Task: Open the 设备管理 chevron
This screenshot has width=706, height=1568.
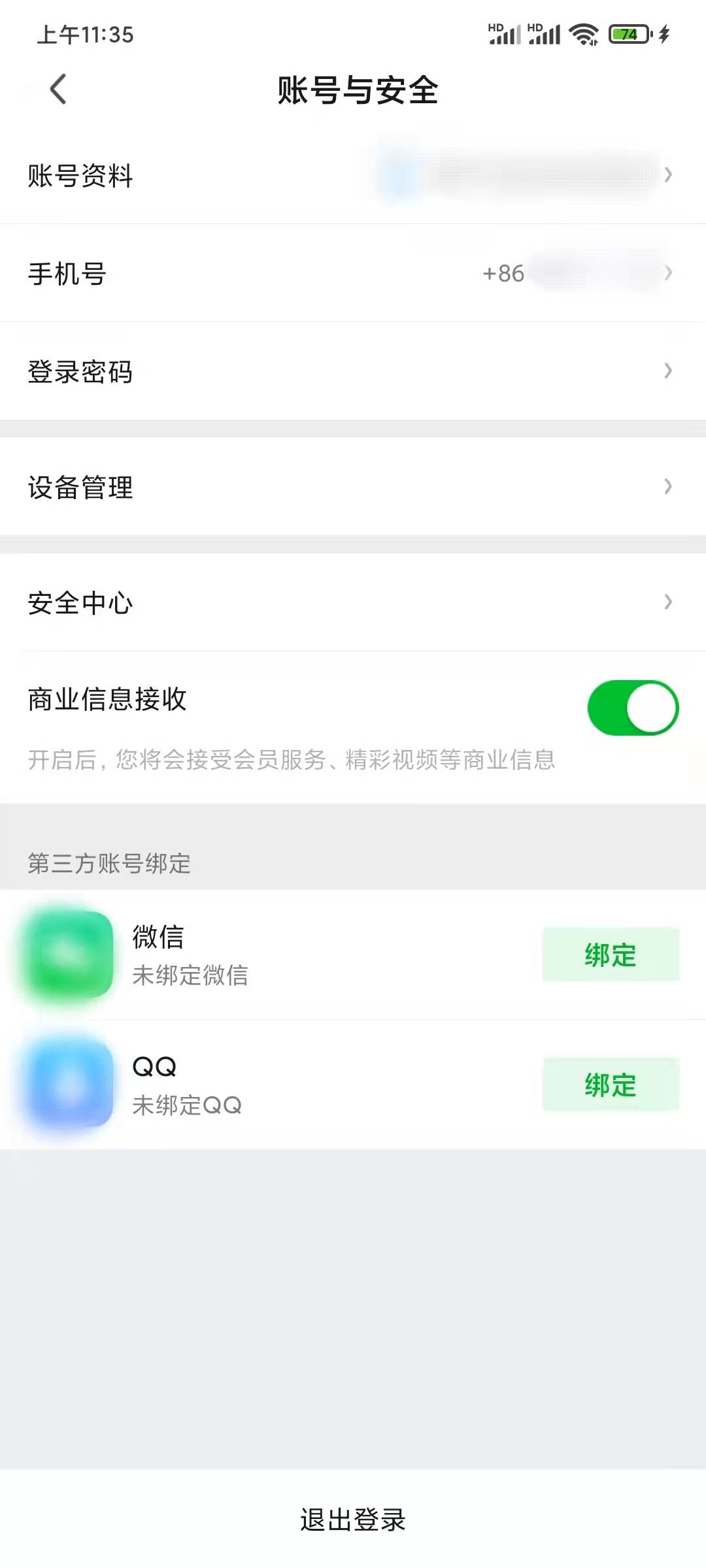Action: point(668,487)
